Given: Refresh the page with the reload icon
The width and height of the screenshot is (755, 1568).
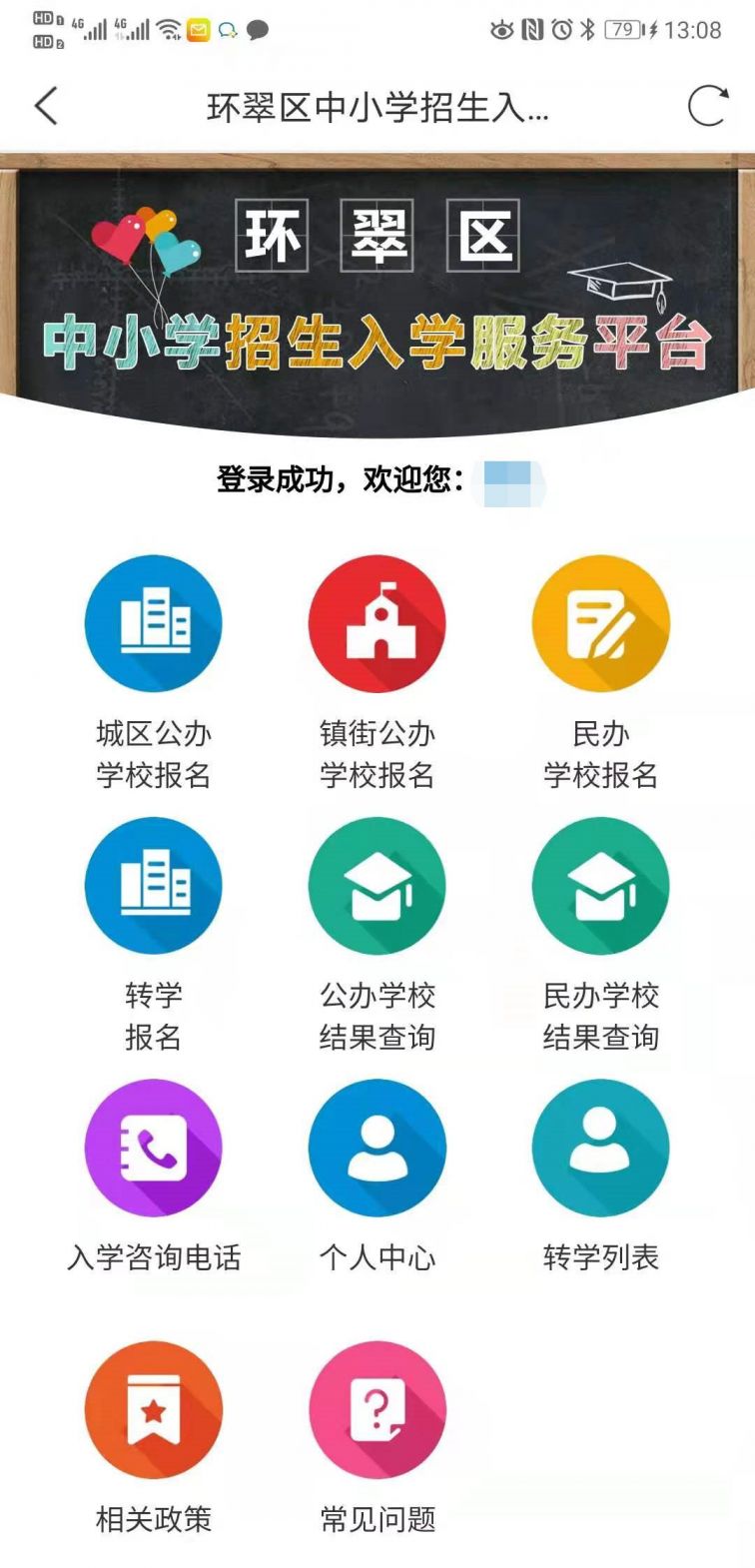Looking at the screenshot, I should coord(707,106).
